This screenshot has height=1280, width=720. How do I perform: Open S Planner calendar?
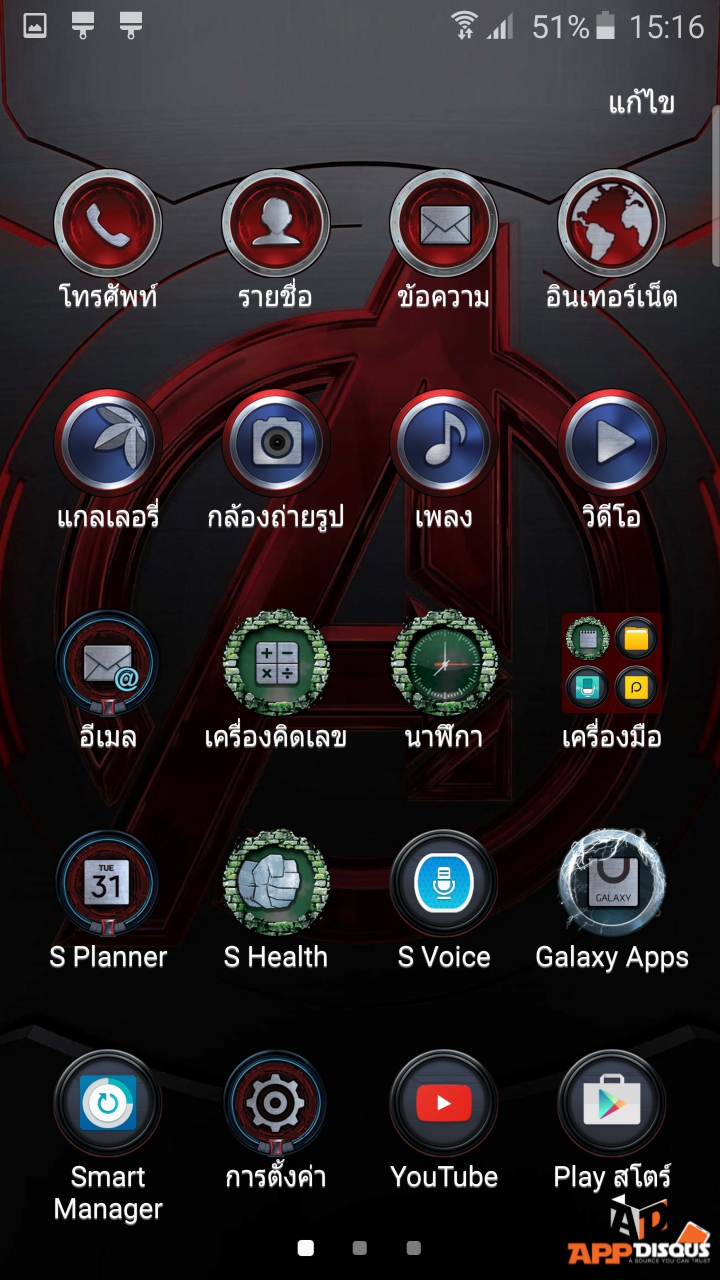pyautogui.click(x=108, y=883)
